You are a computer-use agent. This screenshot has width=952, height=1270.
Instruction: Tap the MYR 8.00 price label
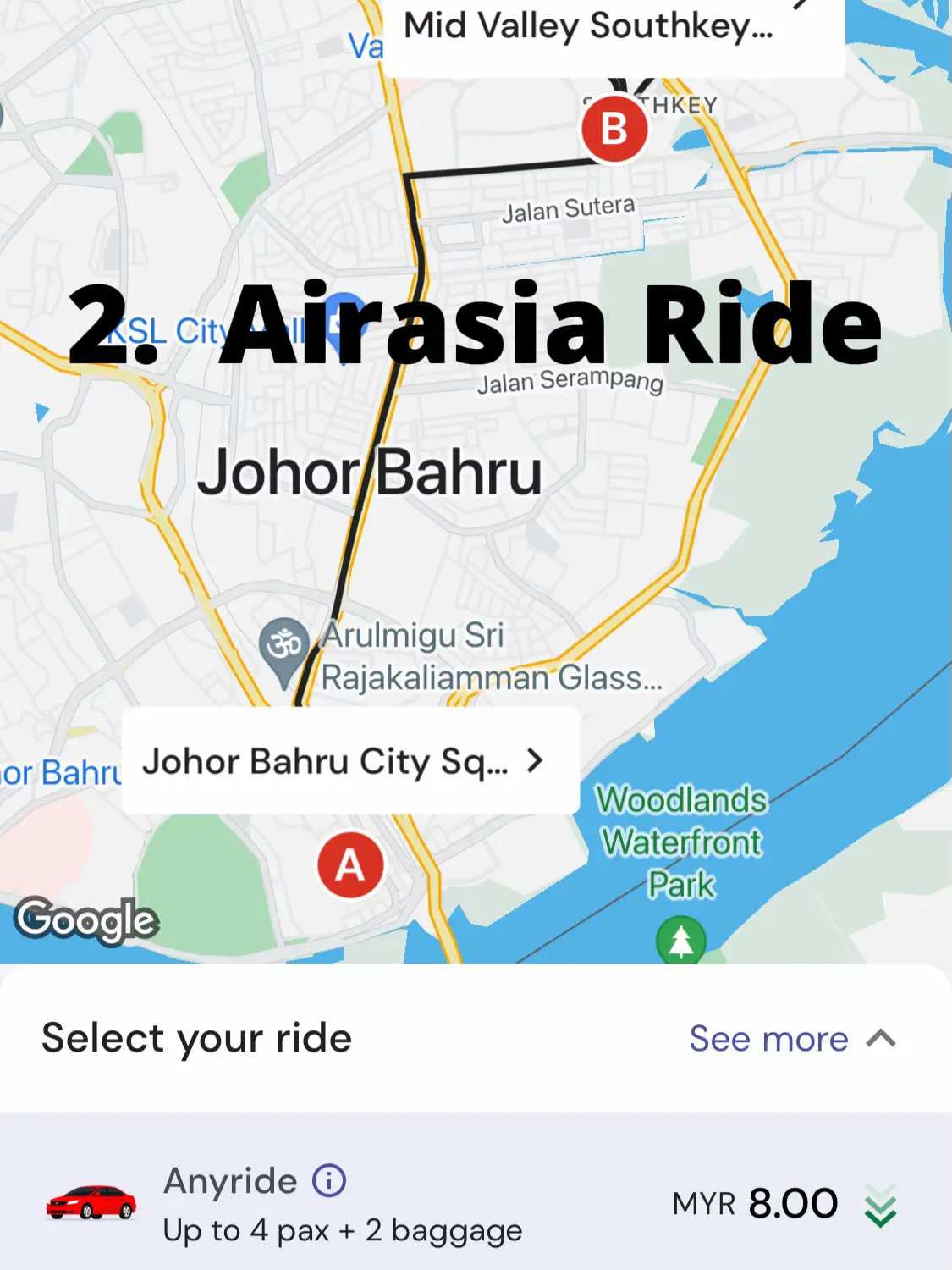(755, 1201)
